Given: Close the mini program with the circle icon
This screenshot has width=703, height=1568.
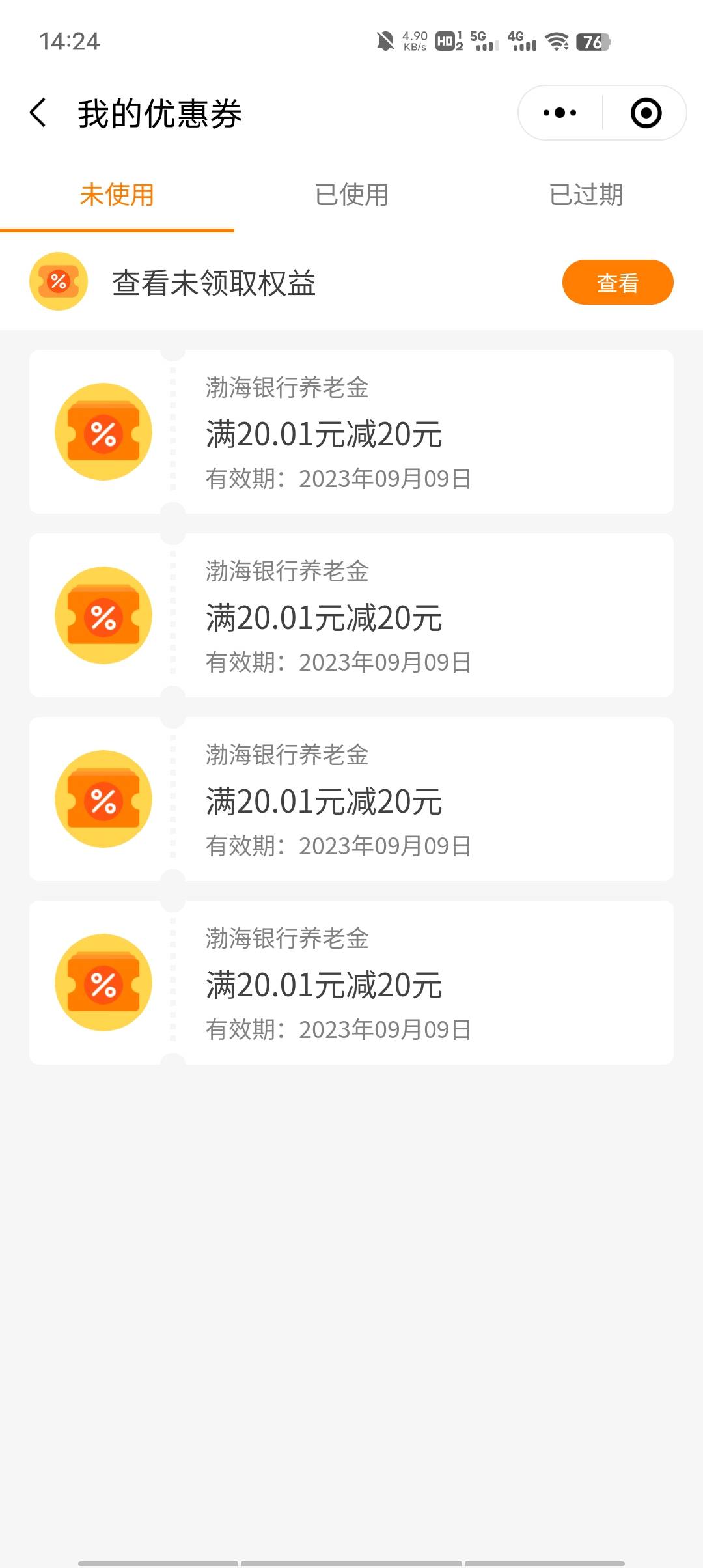Looking at the screenshot, I should [x=646, y=113].
